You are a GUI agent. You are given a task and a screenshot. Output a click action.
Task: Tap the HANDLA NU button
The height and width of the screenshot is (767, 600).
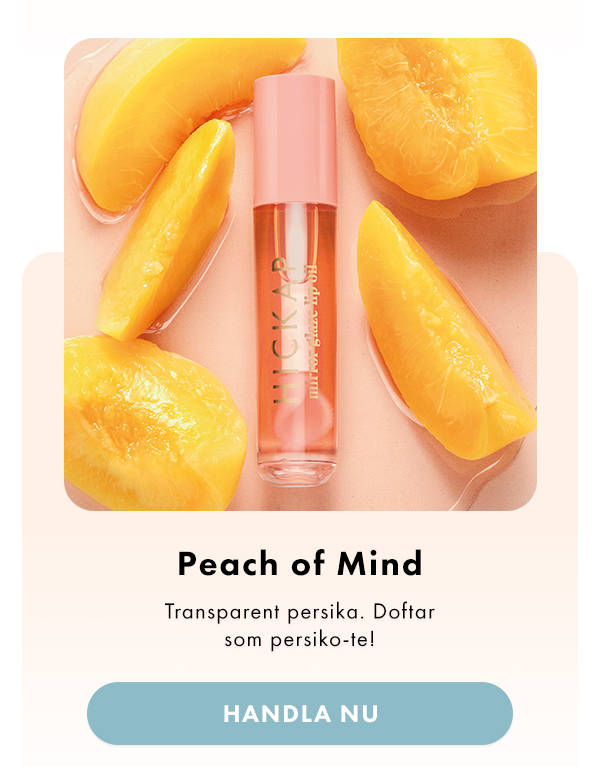pyautogui.click(x=300, y=714)
